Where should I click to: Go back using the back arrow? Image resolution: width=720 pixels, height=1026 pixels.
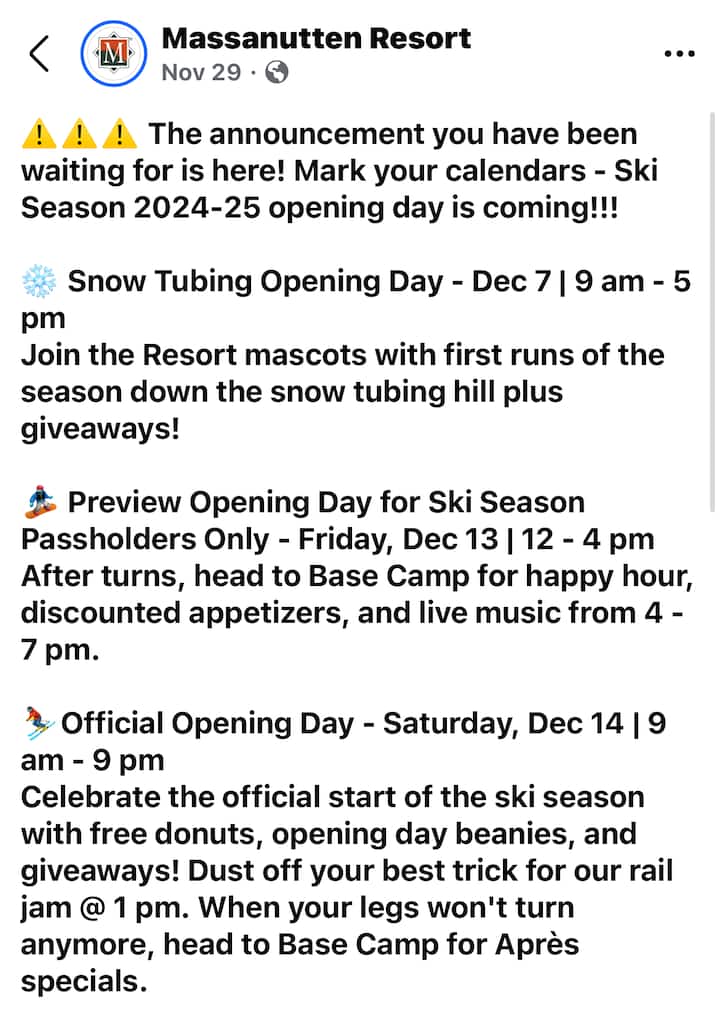tap(39, 54)
